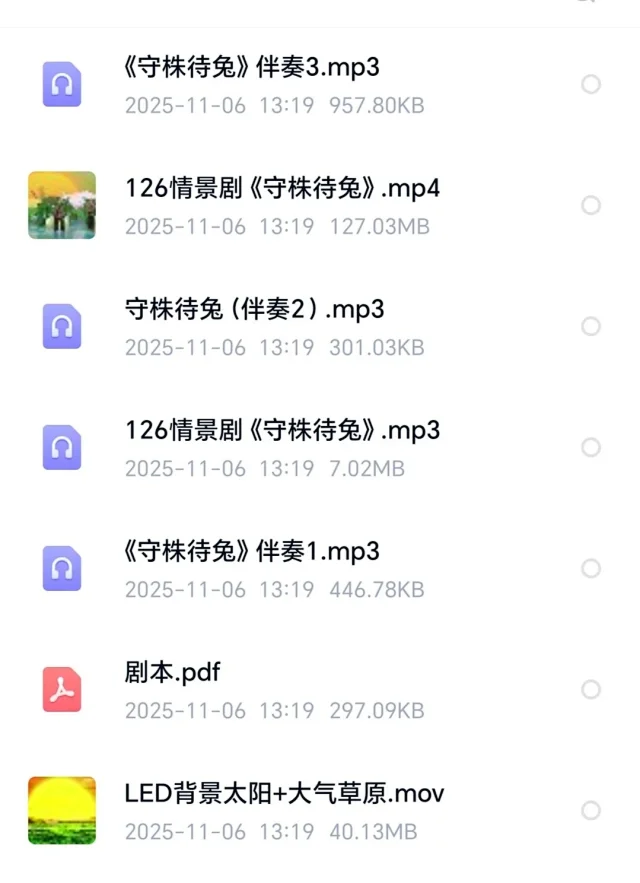640x883 pixels.
Task: Select 剧本.pdf using its circle
Action: (591, 689)
